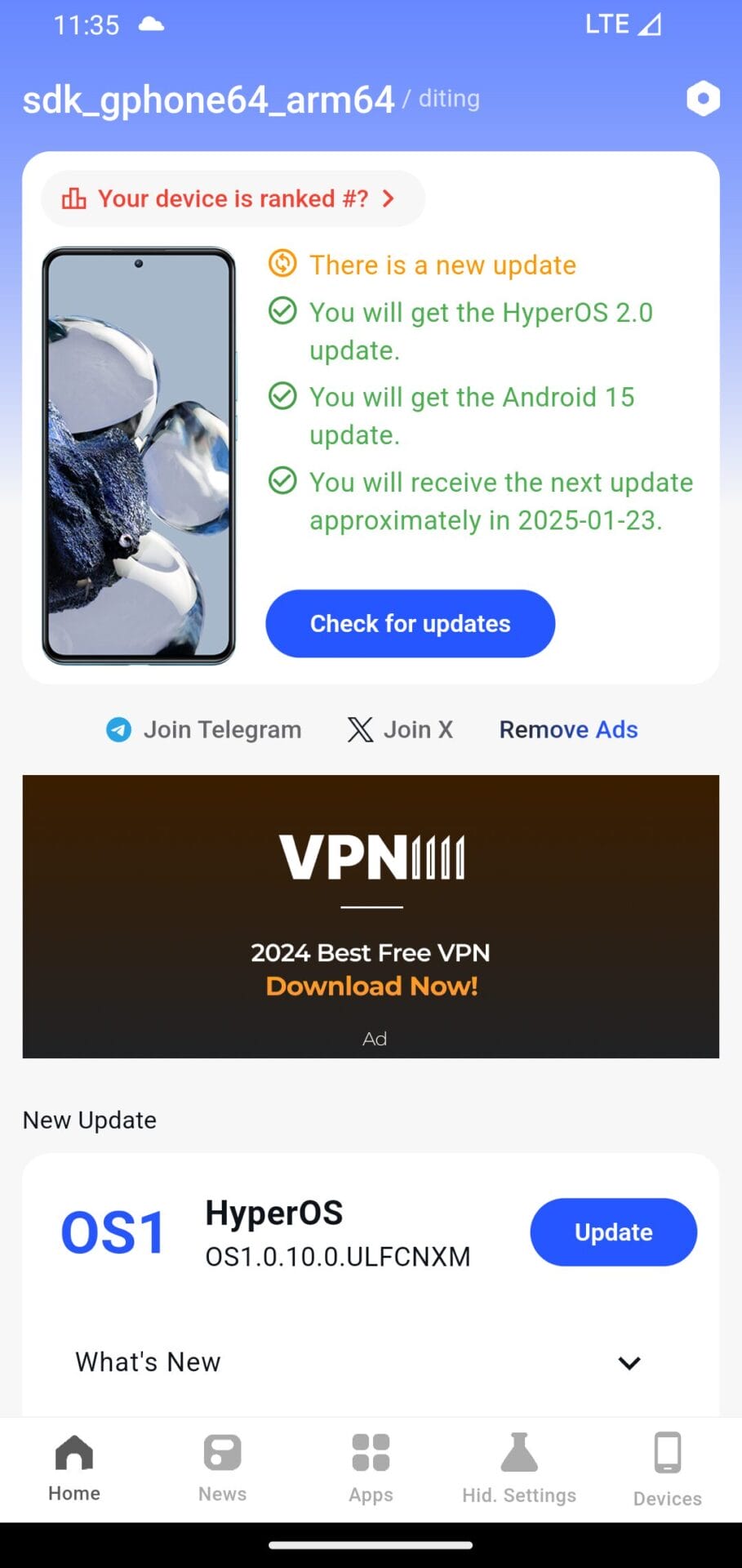Join the Telegram channel
The height and width of the screenshot is (1568, 742).
click(x=204, y=729)
